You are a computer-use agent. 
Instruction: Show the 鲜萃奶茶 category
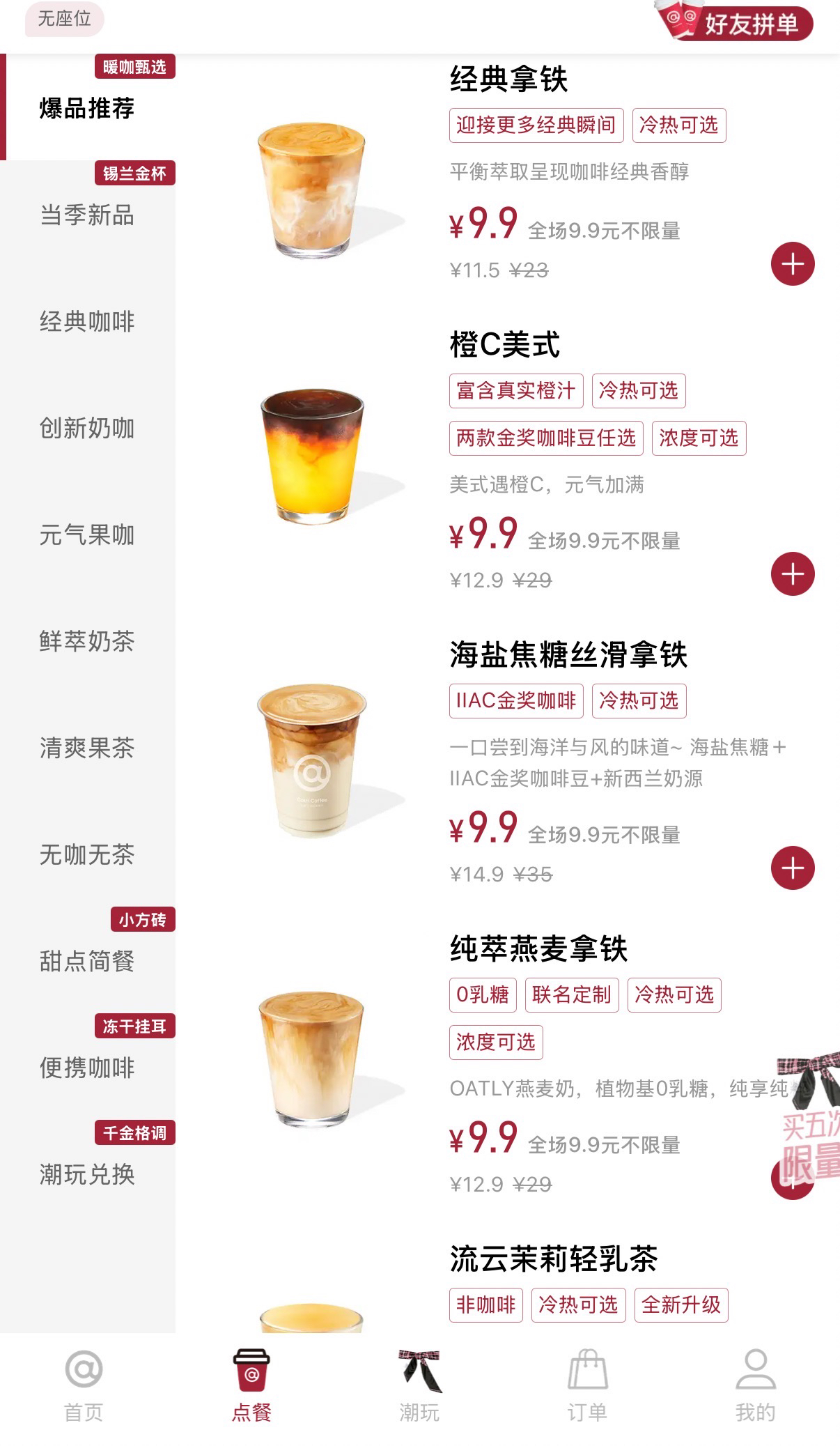tap(87, 641)
